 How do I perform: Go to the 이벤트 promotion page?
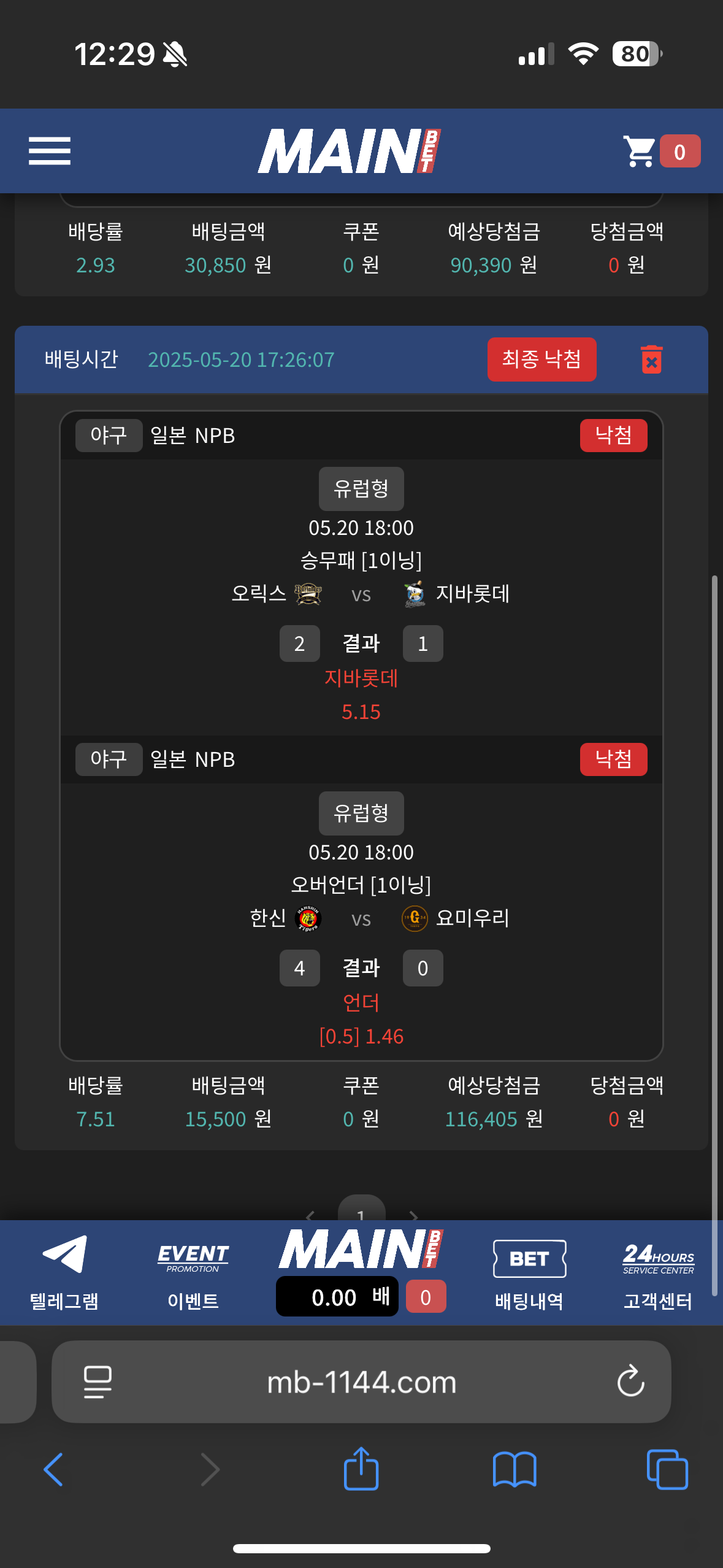[193, 1272]
